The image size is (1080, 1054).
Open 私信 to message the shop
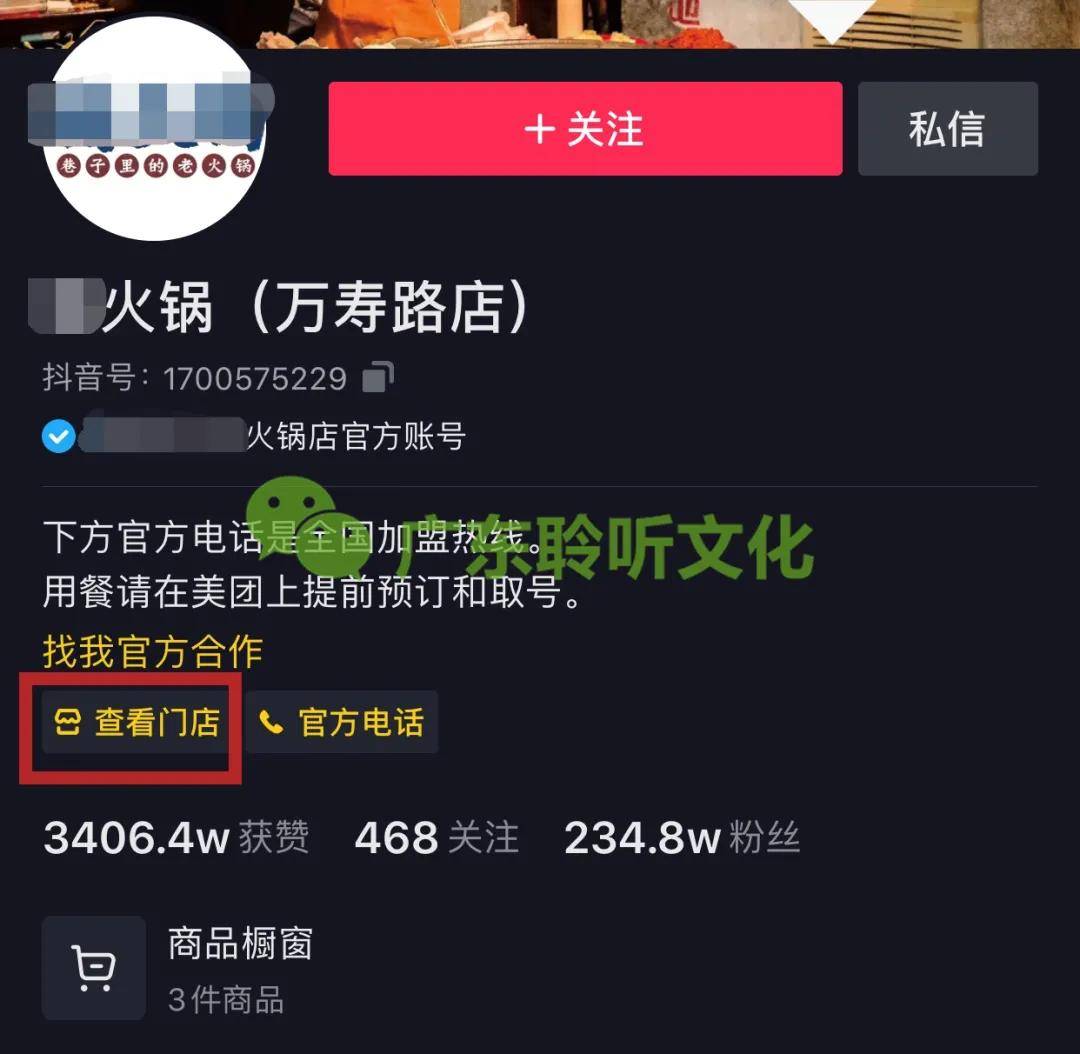click(947, 129)
